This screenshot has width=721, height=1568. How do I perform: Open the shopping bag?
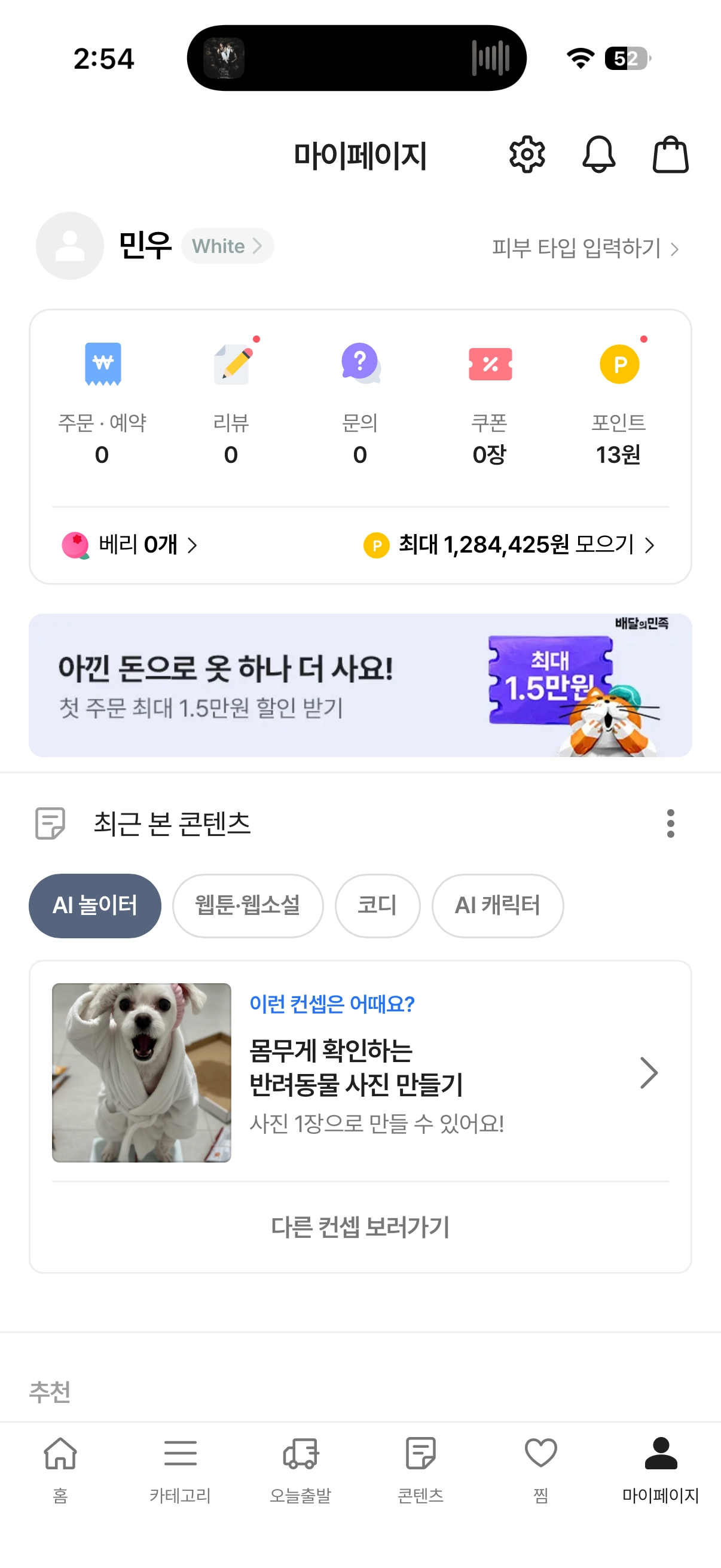pos(671,155)
